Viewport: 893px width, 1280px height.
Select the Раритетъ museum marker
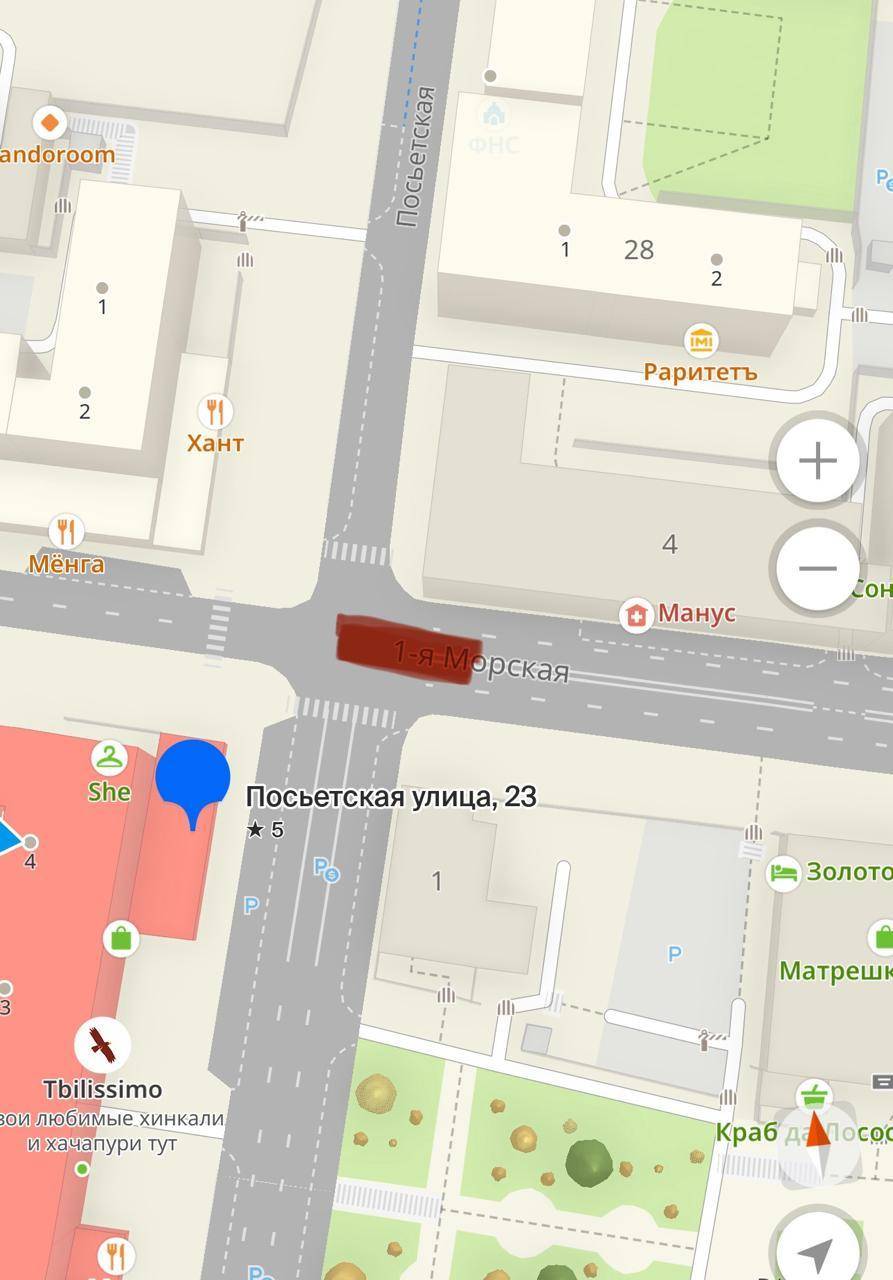701,340
